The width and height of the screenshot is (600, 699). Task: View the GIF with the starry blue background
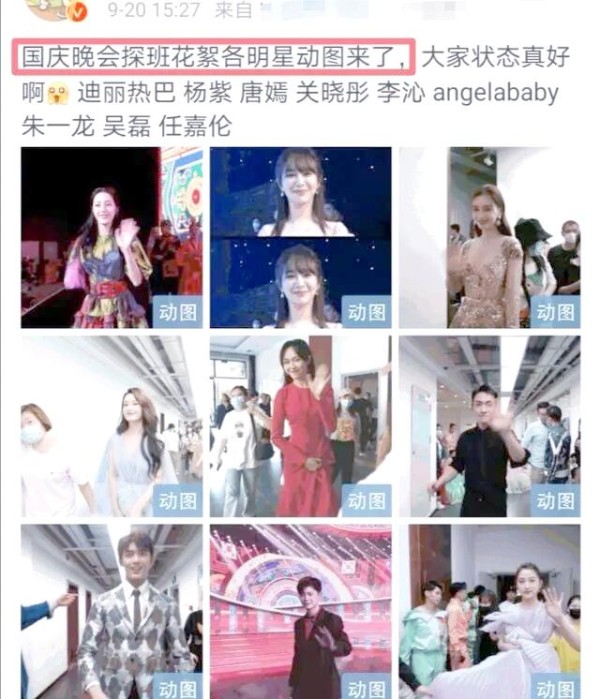pos(300,237)
